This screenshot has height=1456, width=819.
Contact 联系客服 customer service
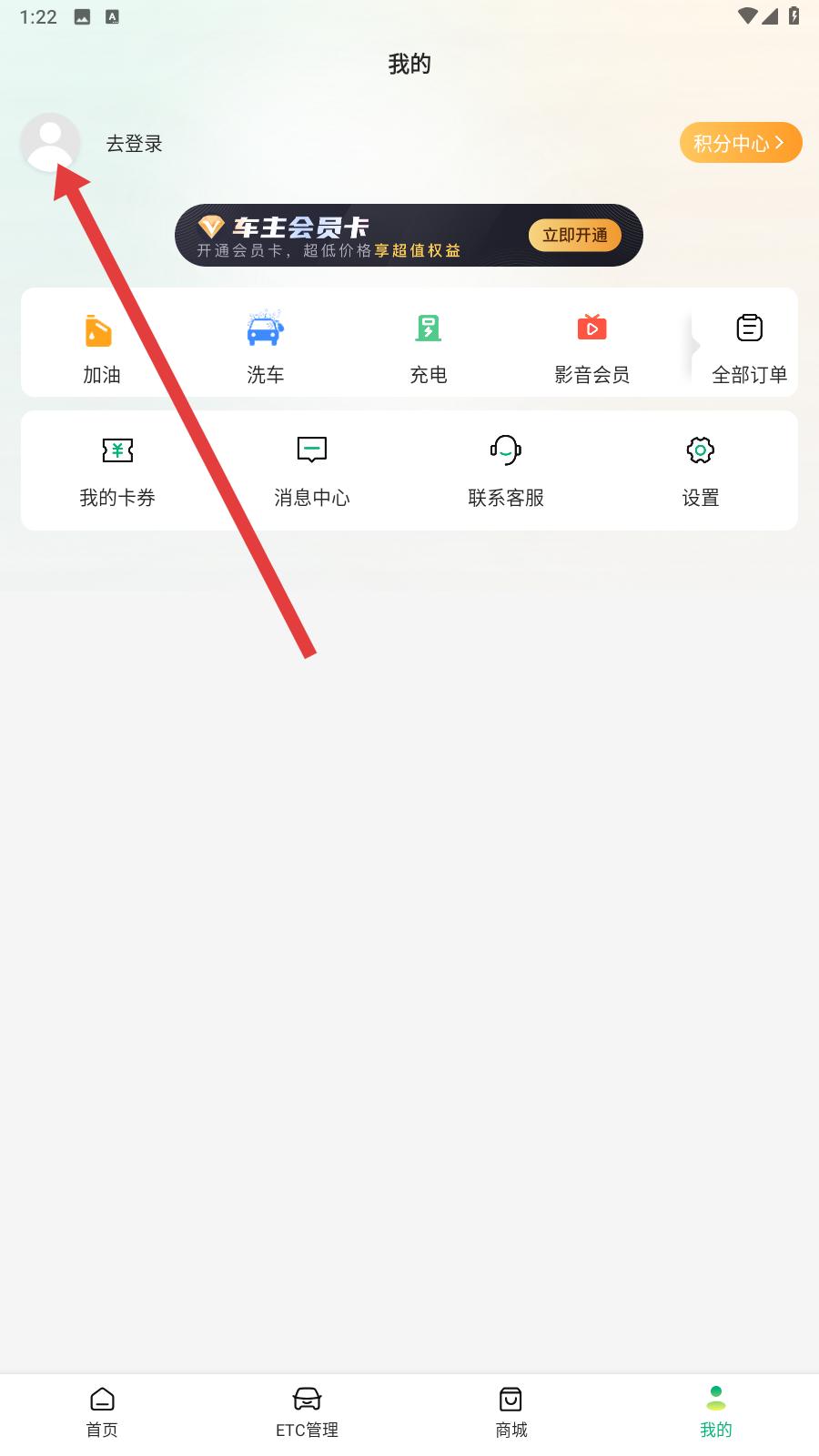coord(506,470)
